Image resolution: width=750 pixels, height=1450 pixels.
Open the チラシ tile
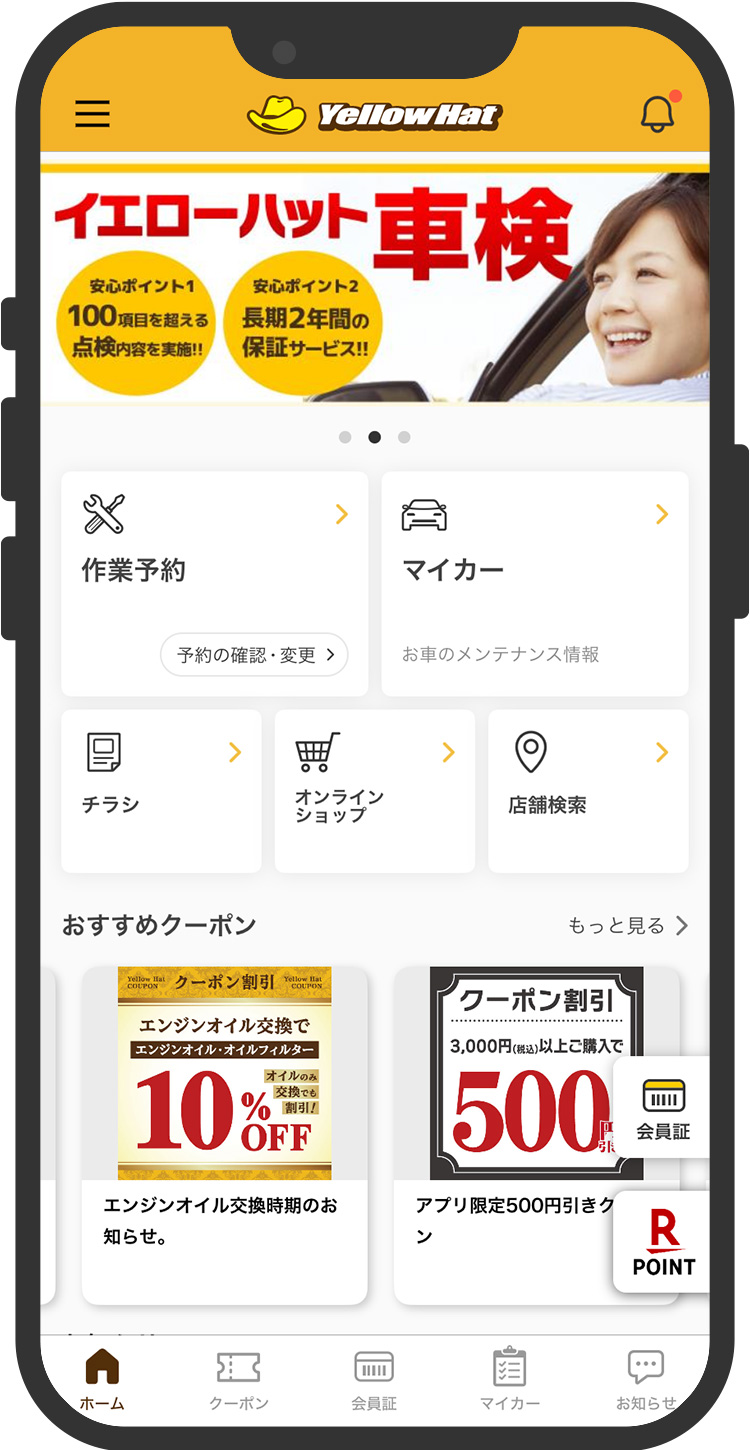[161, 790]
